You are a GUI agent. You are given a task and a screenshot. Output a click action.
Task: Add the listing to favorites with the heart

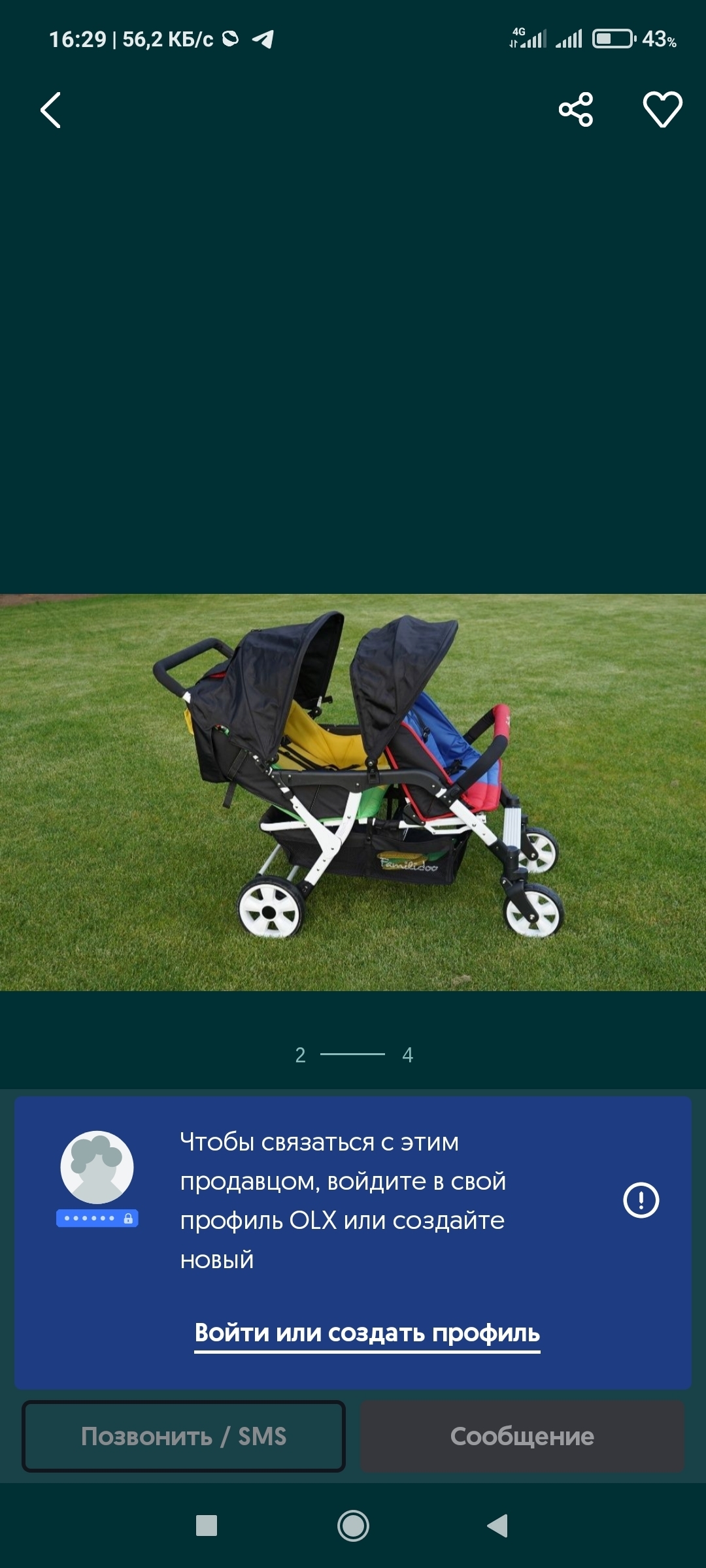point(662,109)
